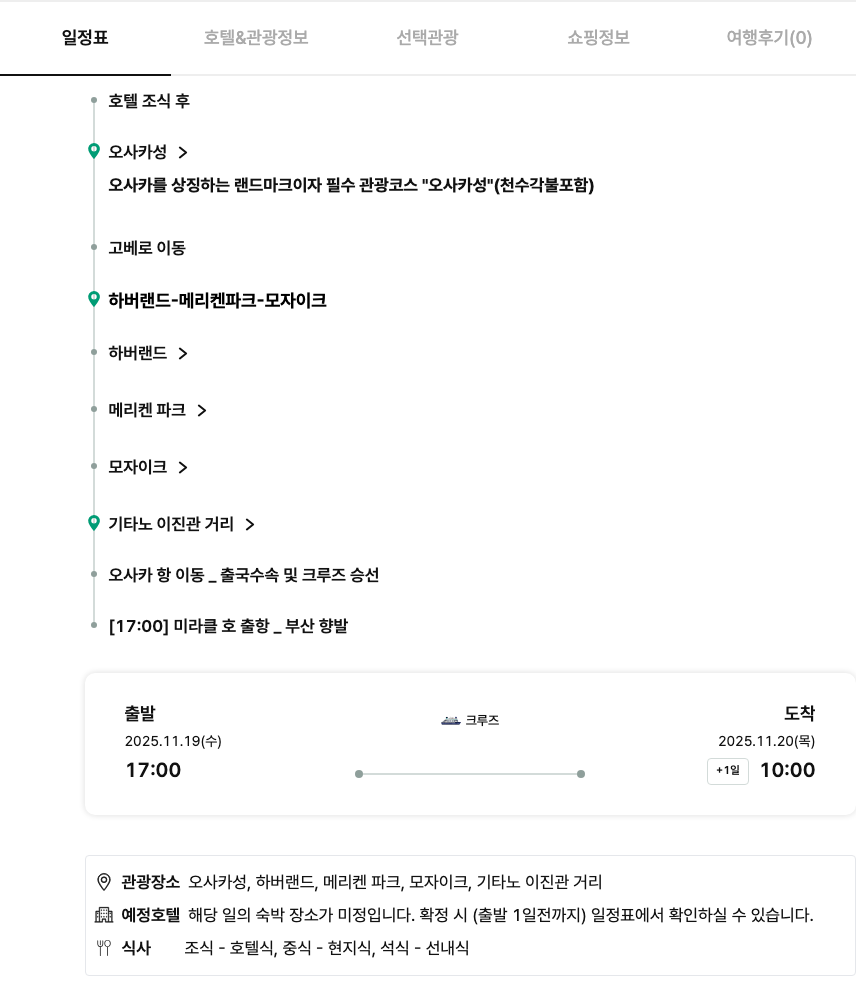
Task: Open the 쇼핑정보 tab
Action: point(598,38)
